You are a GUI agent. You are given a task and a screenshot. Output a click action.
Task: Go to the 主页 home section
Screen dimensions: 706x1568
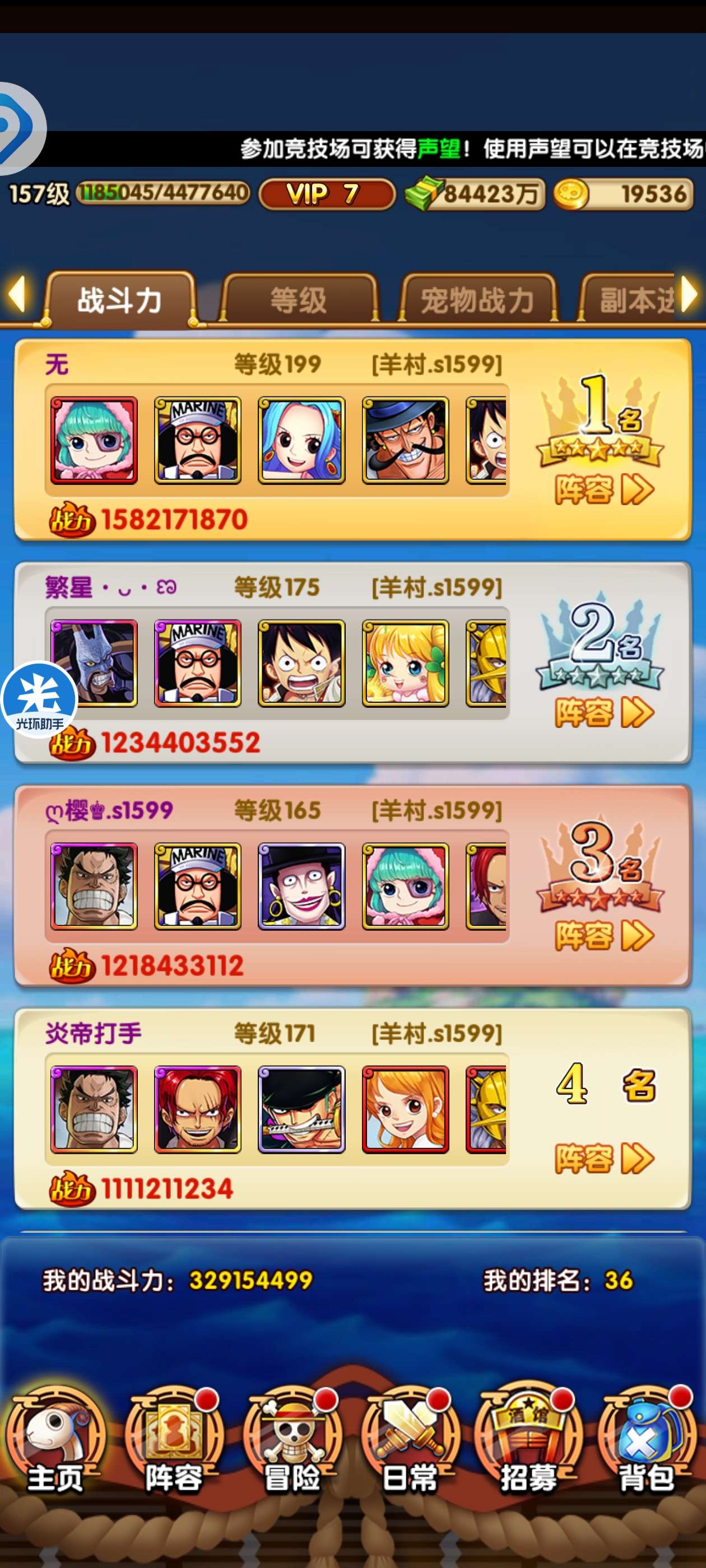[x=55, y=1441]
